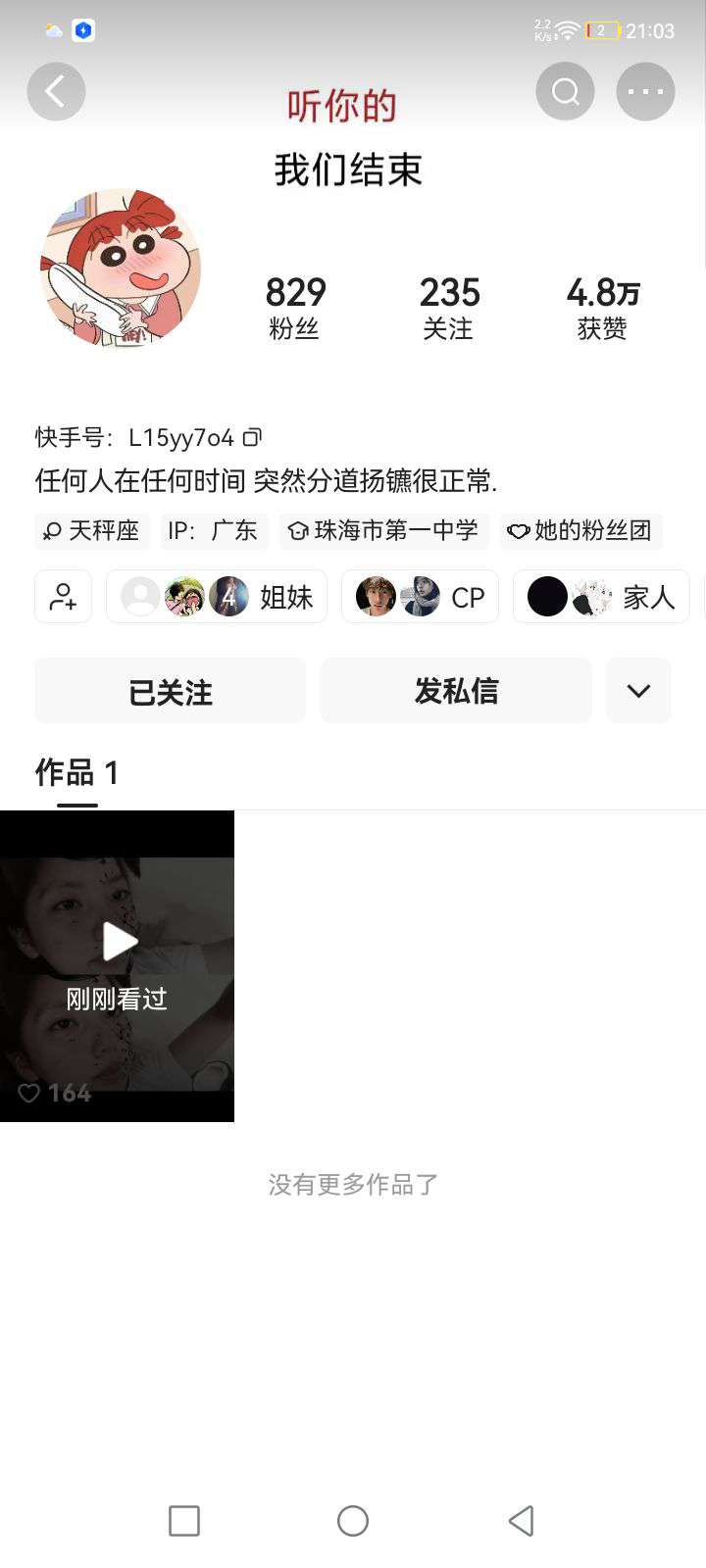Copy the 快手号 with the copy icon
Screen dimensions: 706x1568
(x=253, y=437)
